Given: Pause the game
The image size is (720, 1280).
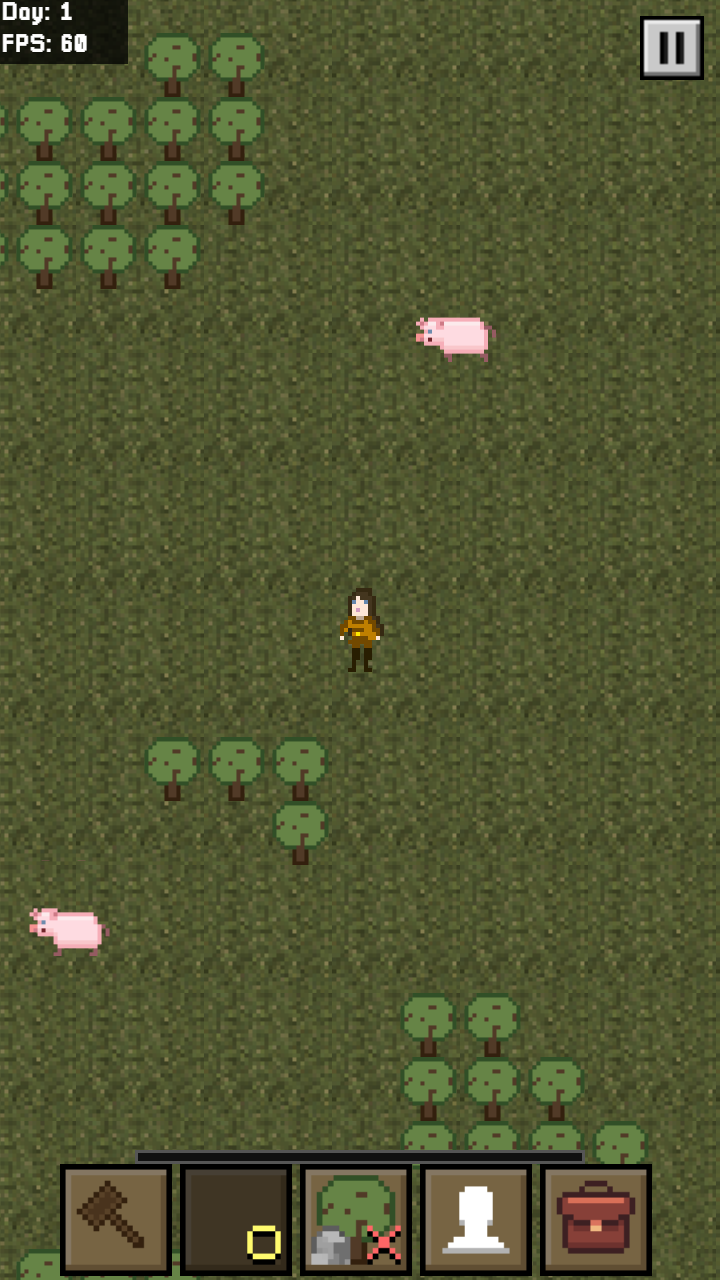Looking at the screenshot, I should pos(671,47).
